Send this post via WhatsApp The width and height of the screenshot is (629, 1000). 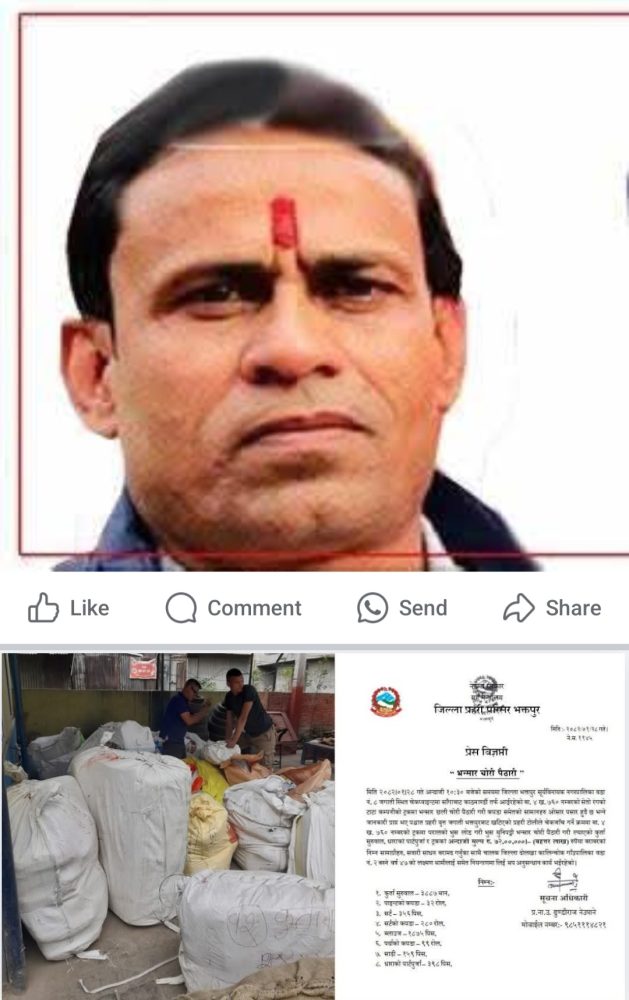click(x=402, y=608)
